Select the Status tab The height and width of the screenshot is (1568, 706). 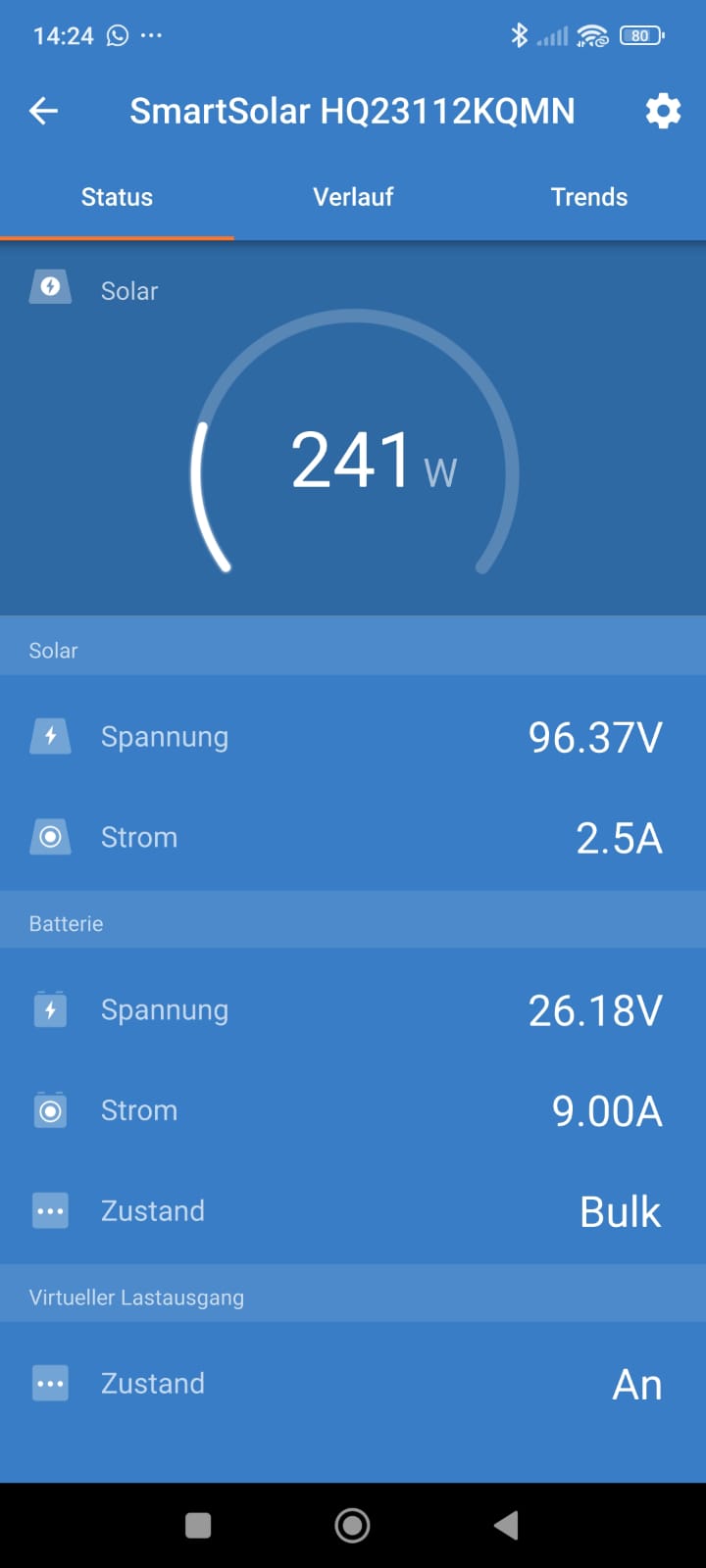pyautogui.click(x=117, y=197)
